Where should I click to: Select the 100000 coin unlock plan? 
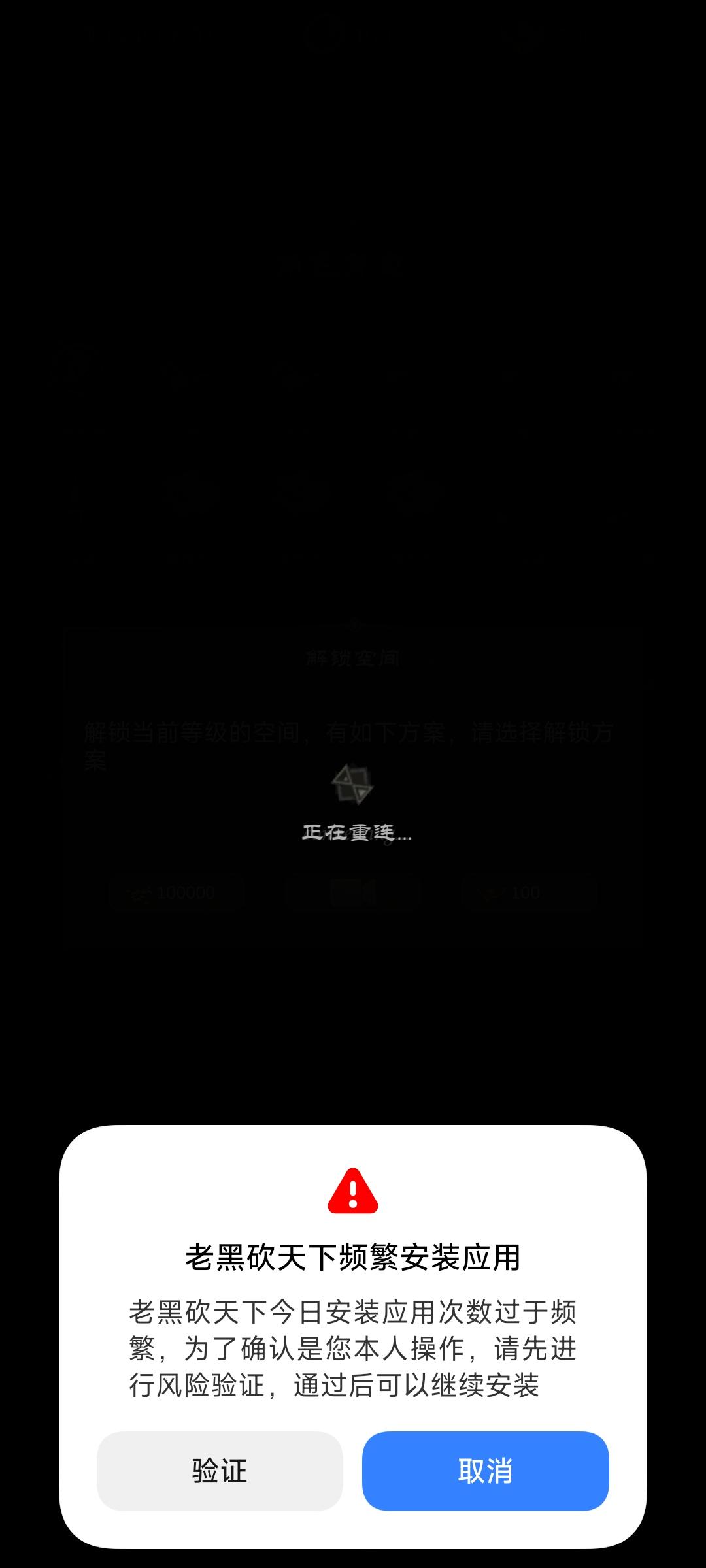coord(176,892)
